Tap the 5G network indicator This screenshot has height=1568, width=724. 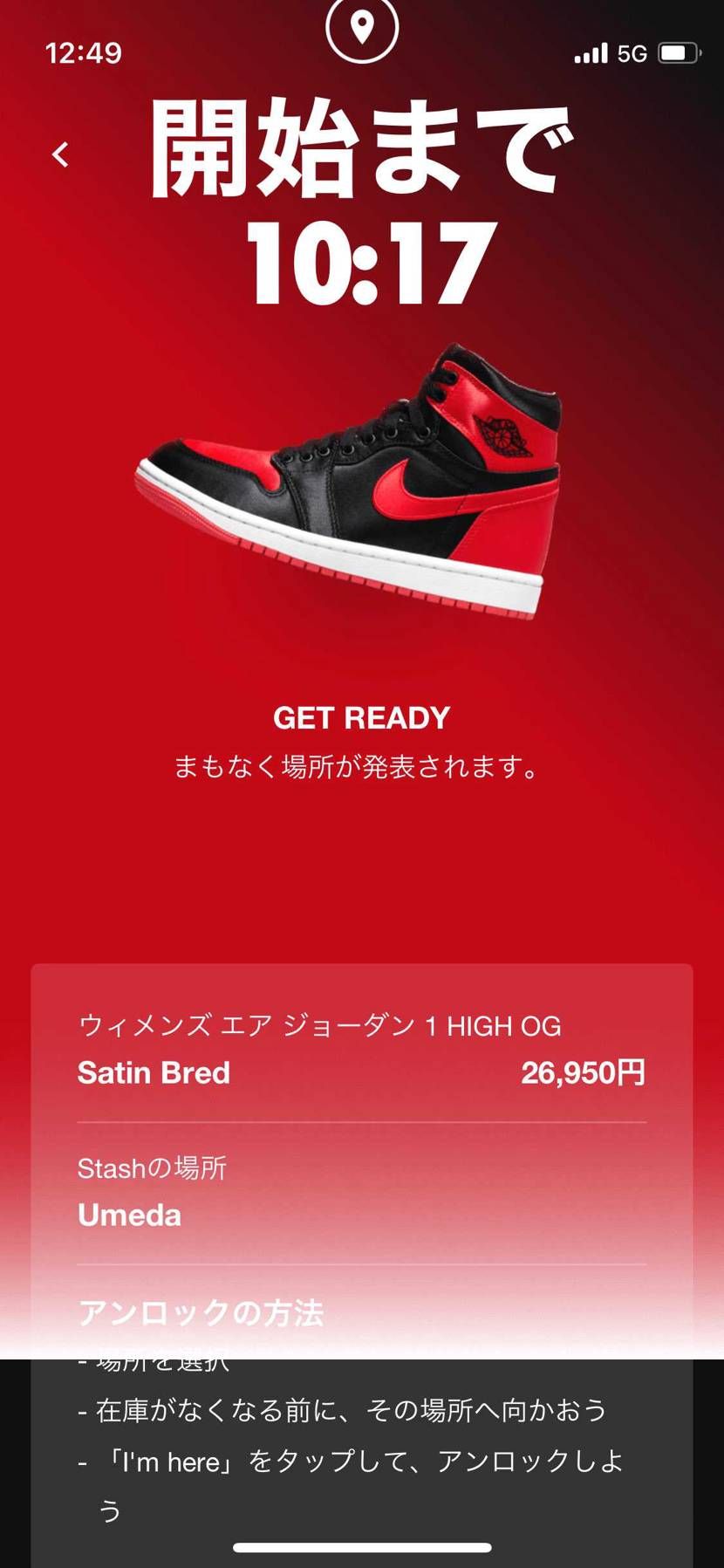pos(632,52)
